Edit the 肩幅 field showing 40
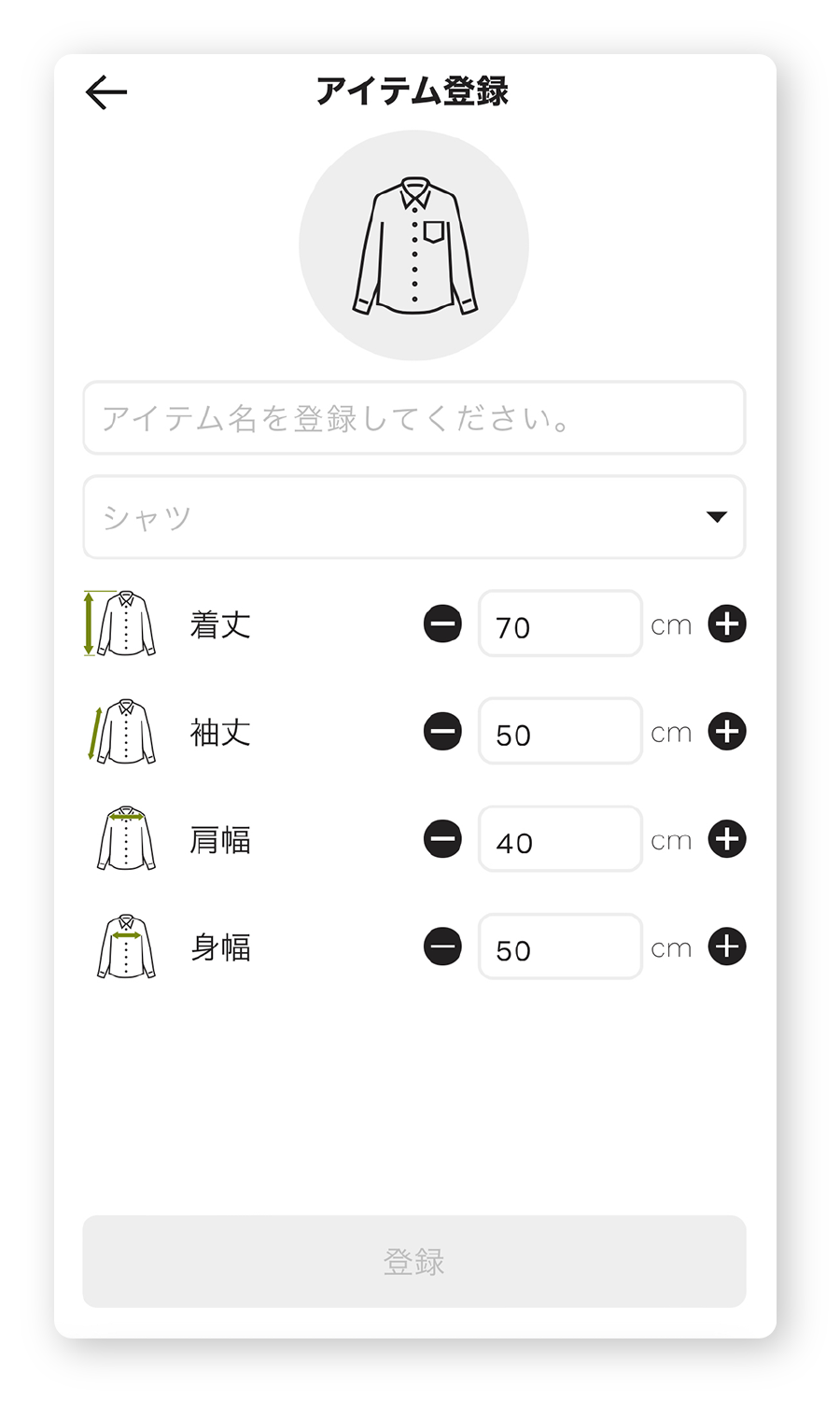The height and width of the screenshot is (1402, 840). [x=560, y=839]
